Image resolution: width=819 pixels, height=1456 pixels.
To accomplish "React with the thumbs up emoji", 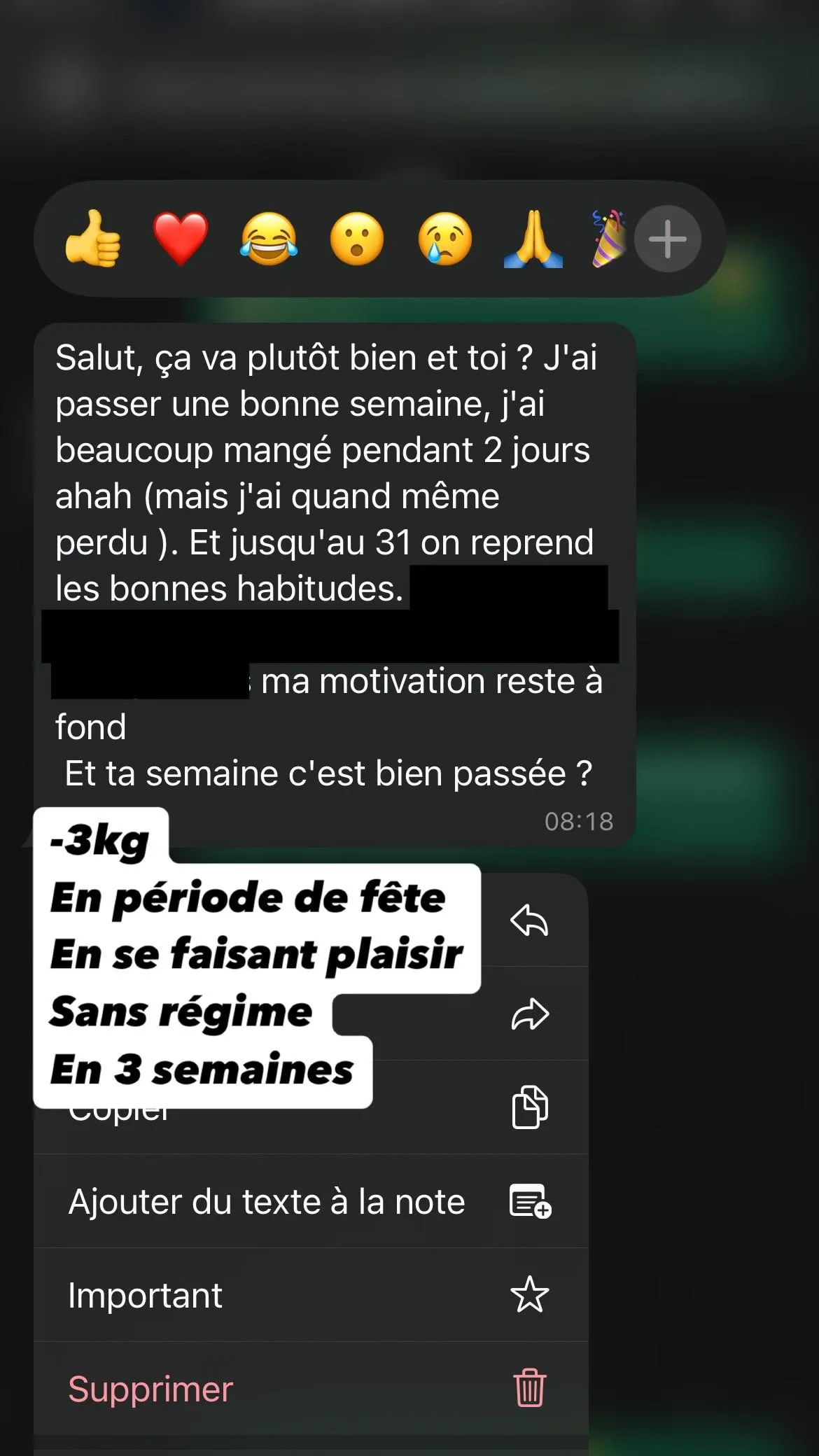I will click(92, 239).
